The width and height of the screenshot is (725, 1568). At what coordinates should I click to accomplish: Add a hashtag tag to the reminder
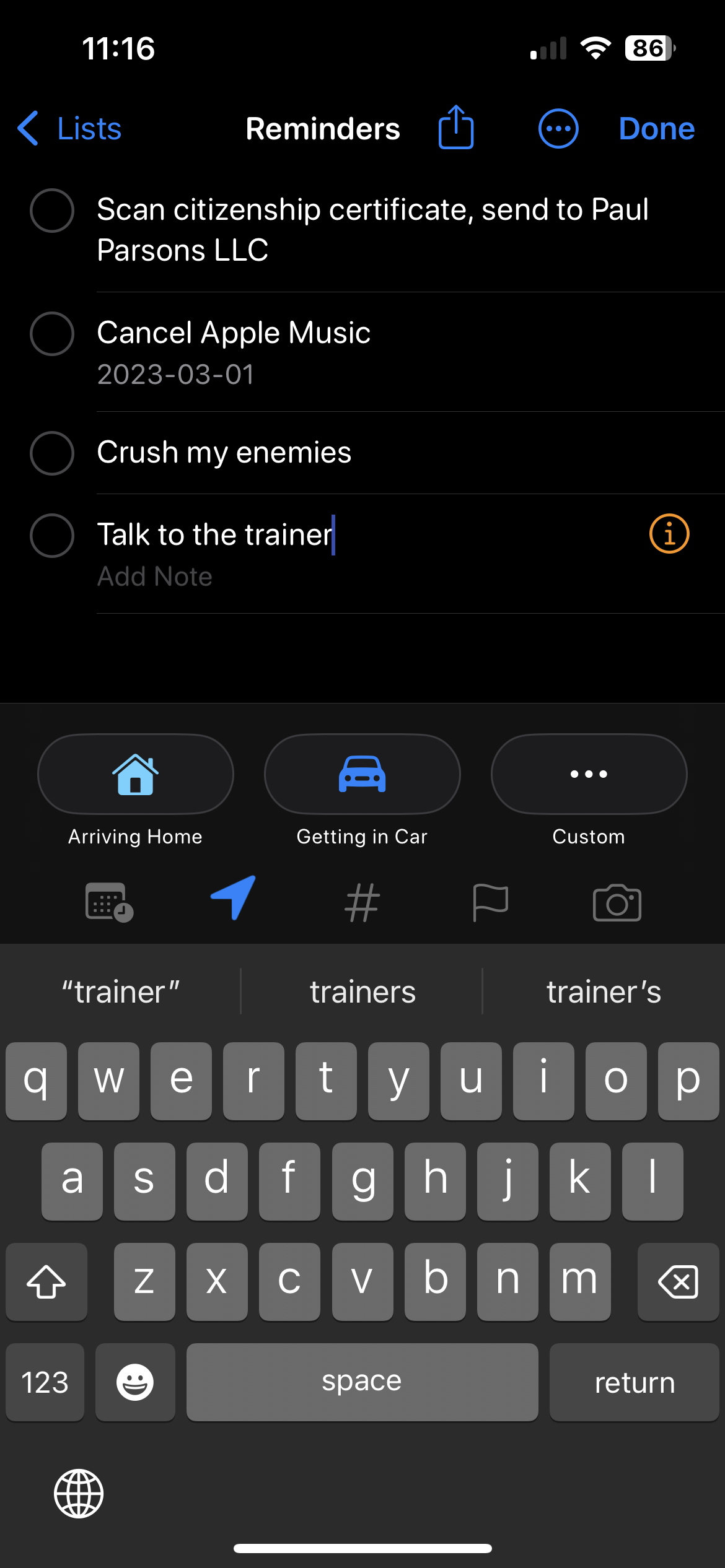click(362, 902)
